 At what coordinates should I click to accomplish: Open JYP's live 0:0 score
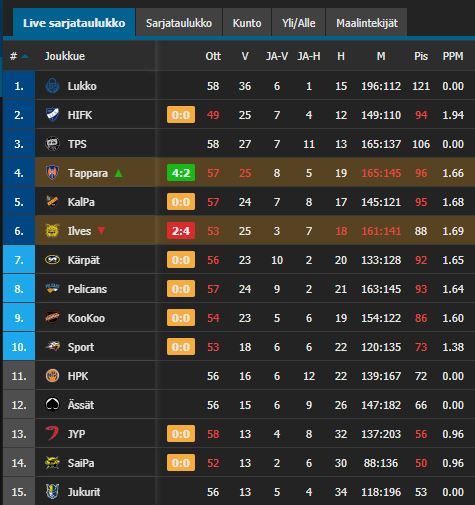coord(181,434)
